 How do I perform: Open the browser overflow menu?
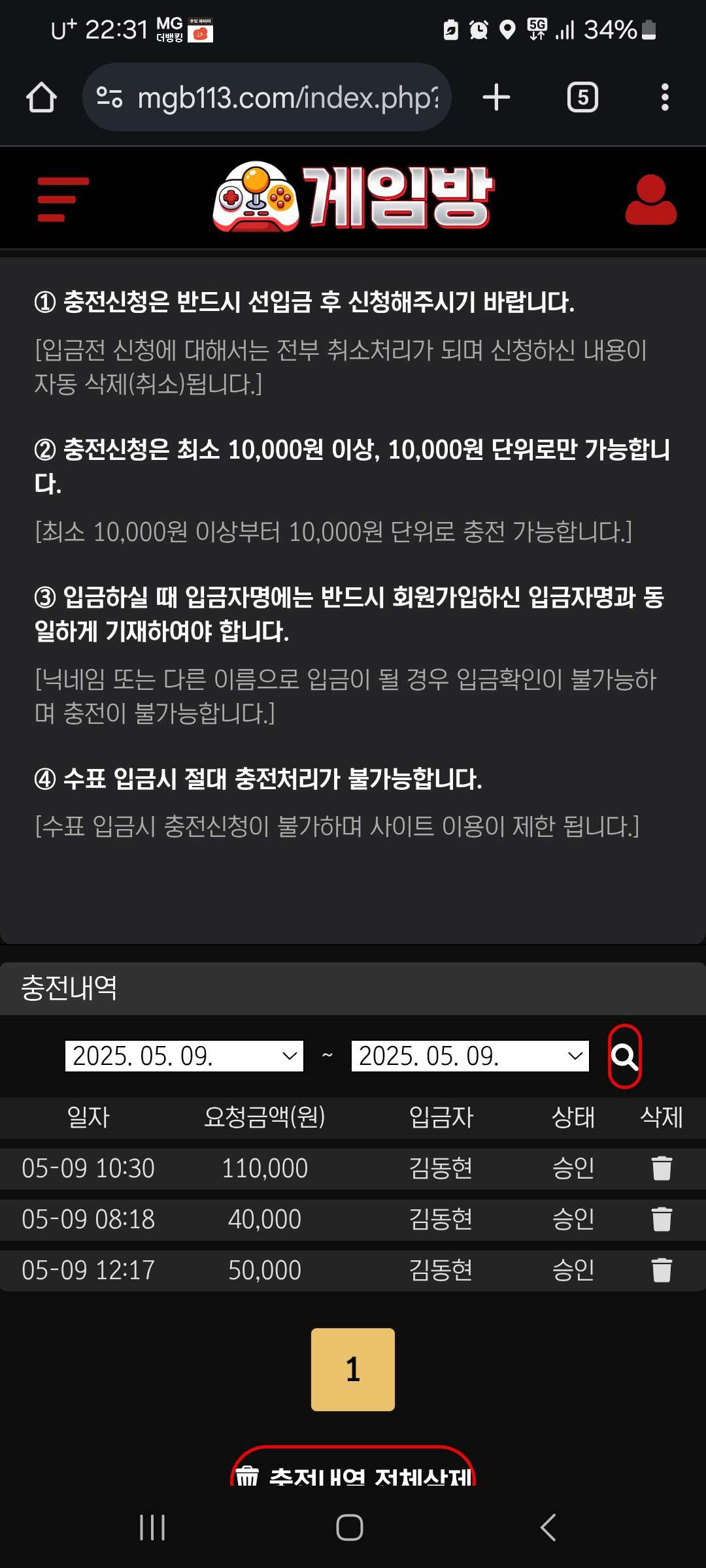665,98
